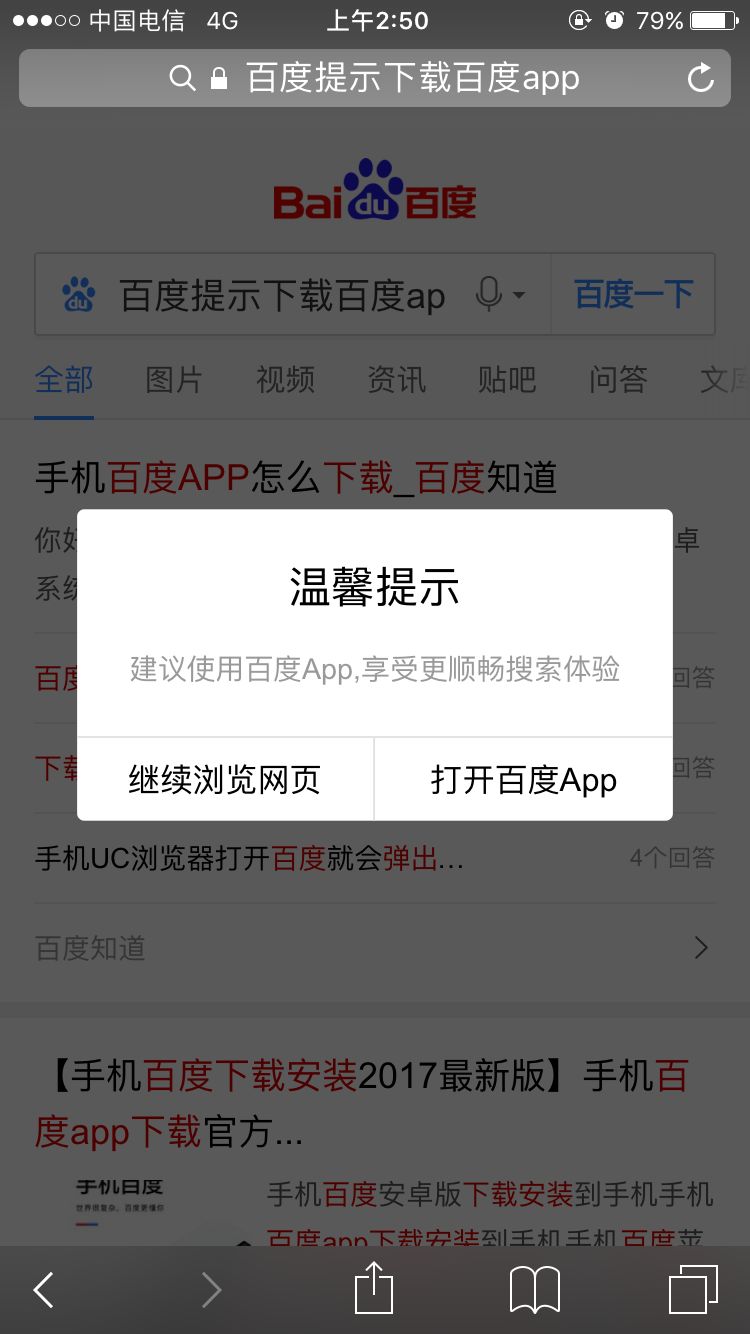This screenshot has width=750, height=1334.
Task: Go back with the Safari back arrow
Action: (43, 1290)
